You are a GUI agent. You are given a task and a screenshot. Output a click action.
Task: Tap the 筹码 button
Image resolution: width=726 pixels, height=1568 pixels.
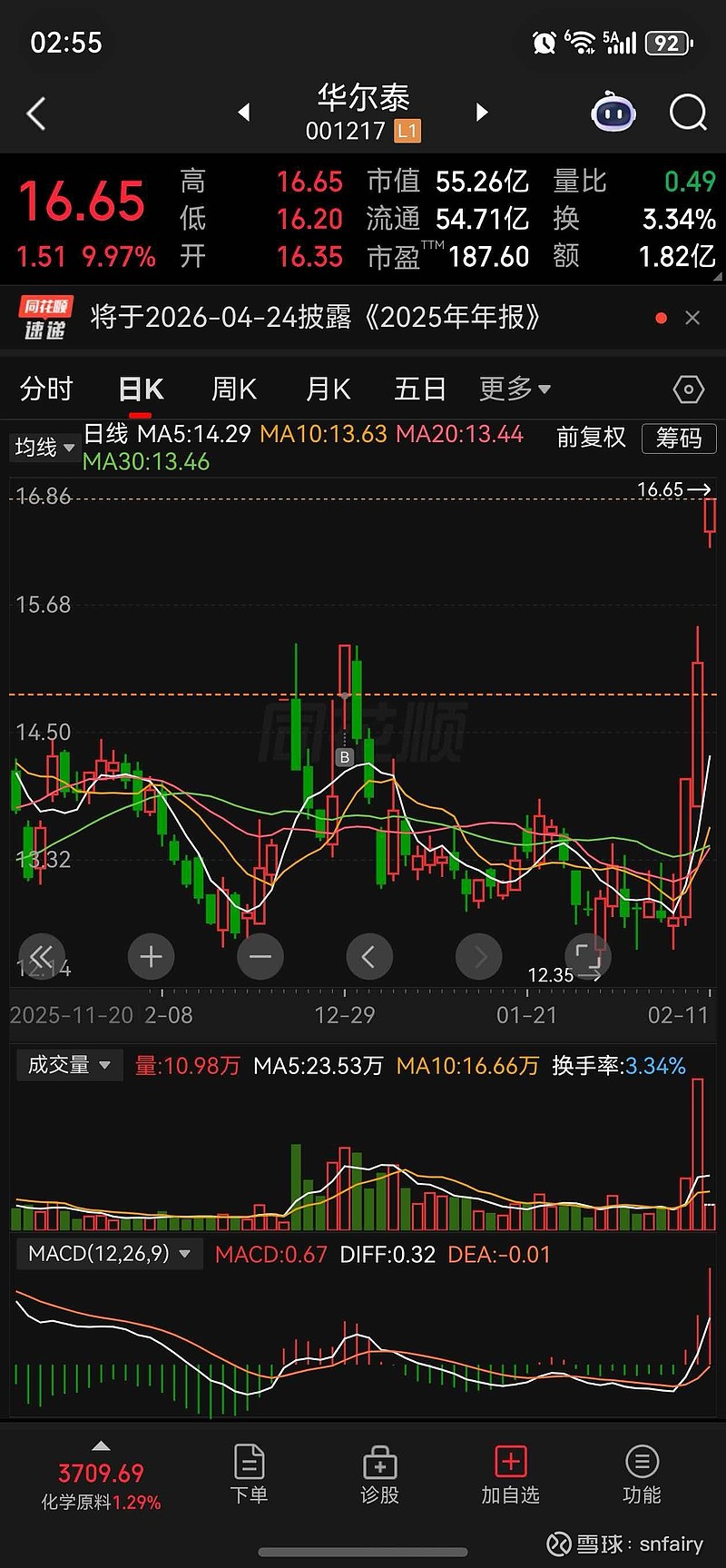click(678, 438)
